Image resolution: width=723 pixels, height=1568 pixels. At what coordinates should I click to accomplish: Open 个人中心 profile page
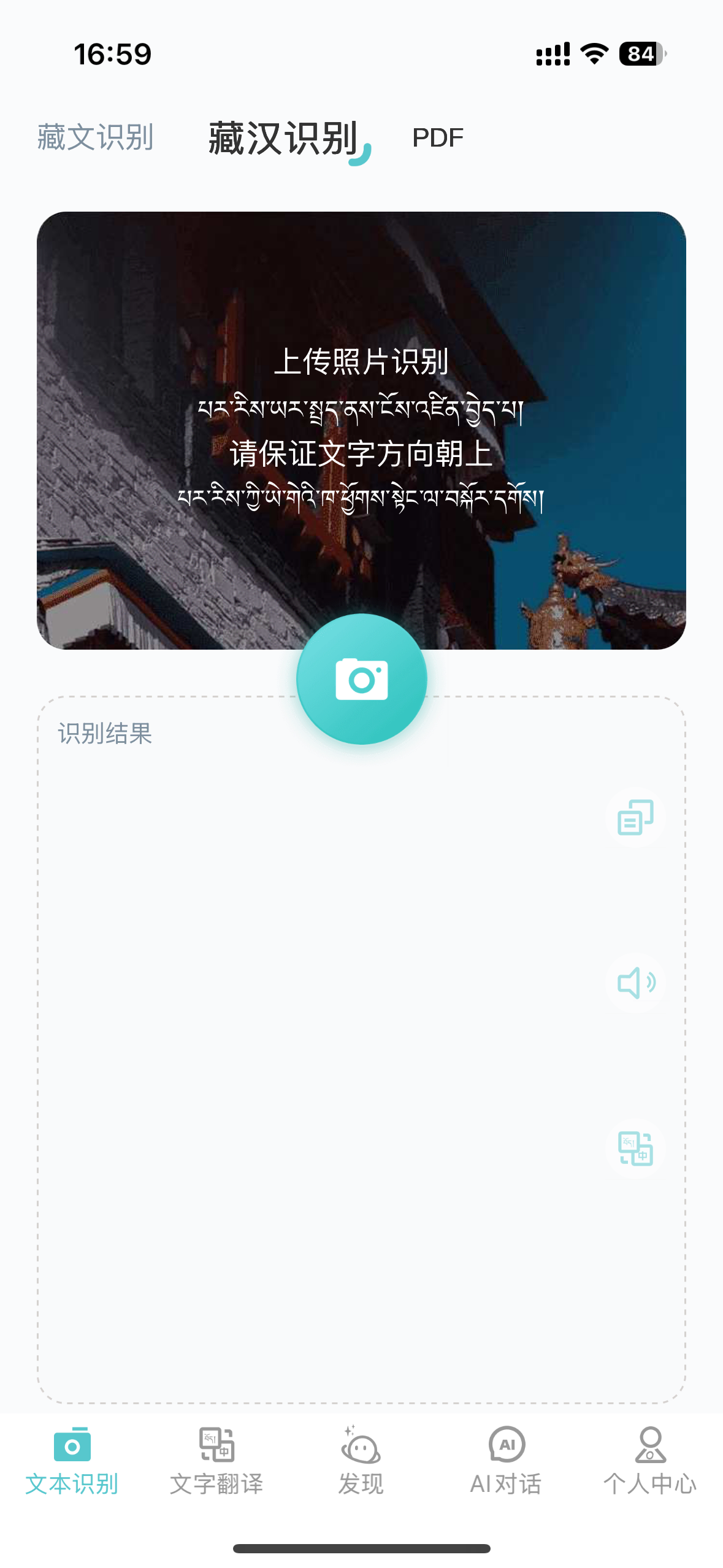(650, 1461)
